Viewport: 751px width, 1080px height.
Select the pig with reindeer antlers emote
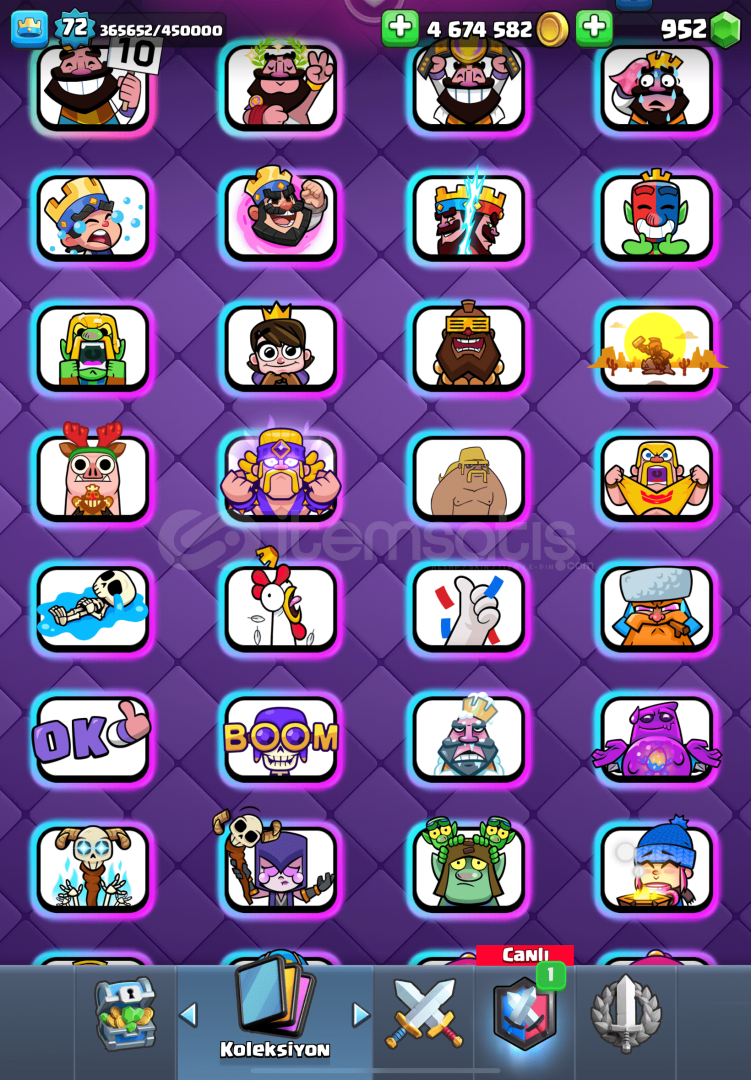point(92,477)
